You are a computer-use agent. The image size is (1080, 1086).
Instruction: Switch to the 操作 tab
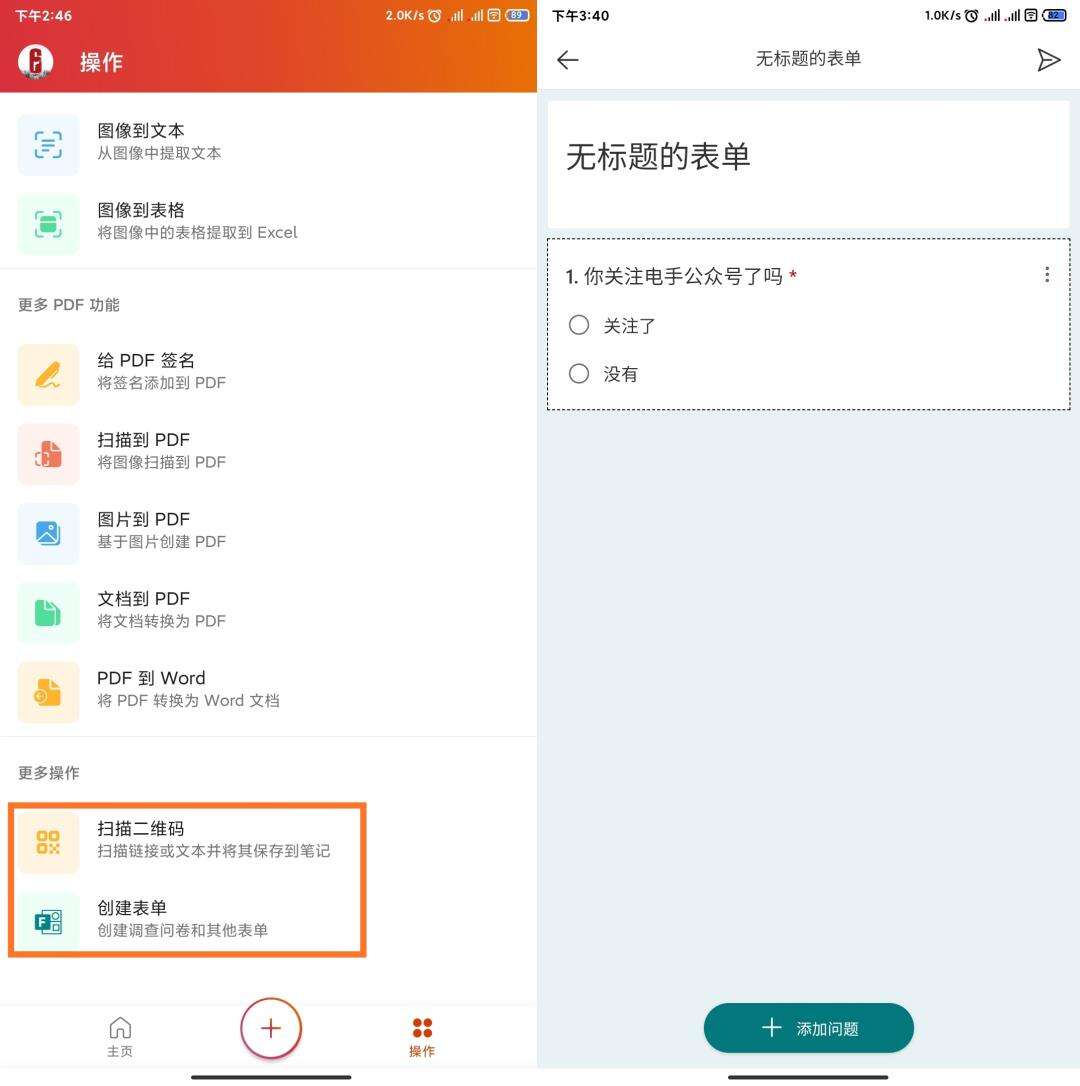click(422, 1037)
